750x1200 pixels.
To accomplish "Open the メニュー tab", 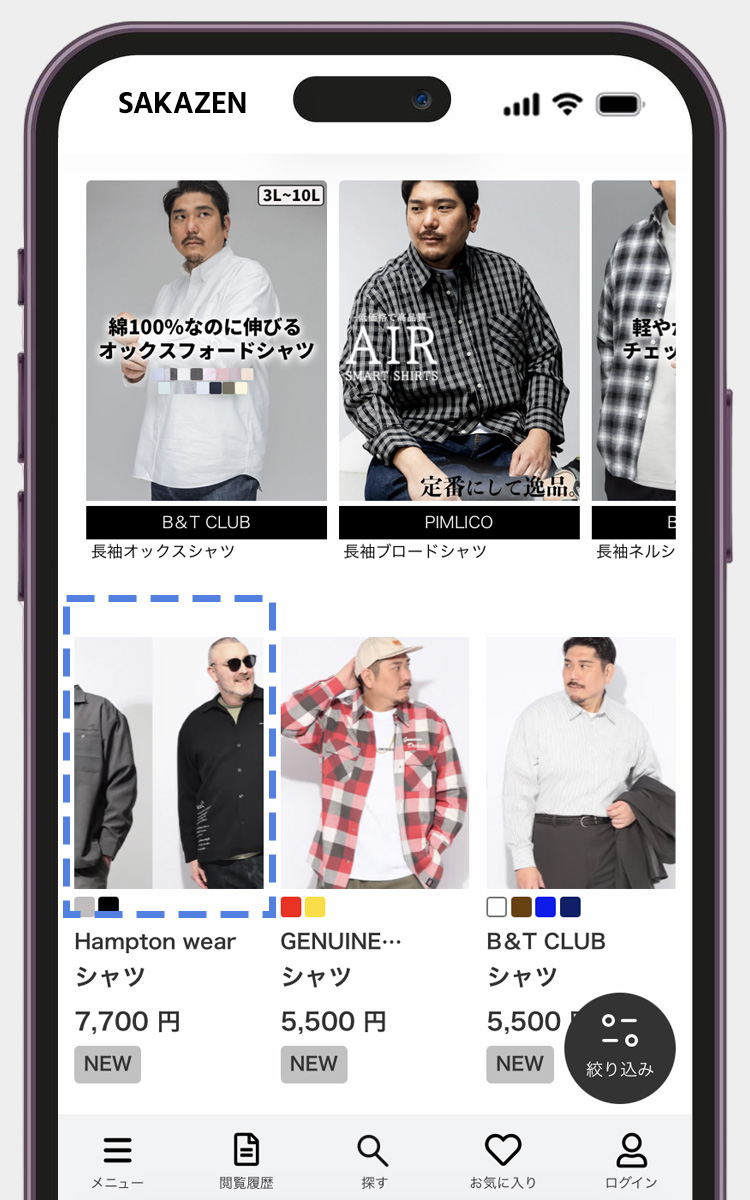I will click(x=117, y=1160).
